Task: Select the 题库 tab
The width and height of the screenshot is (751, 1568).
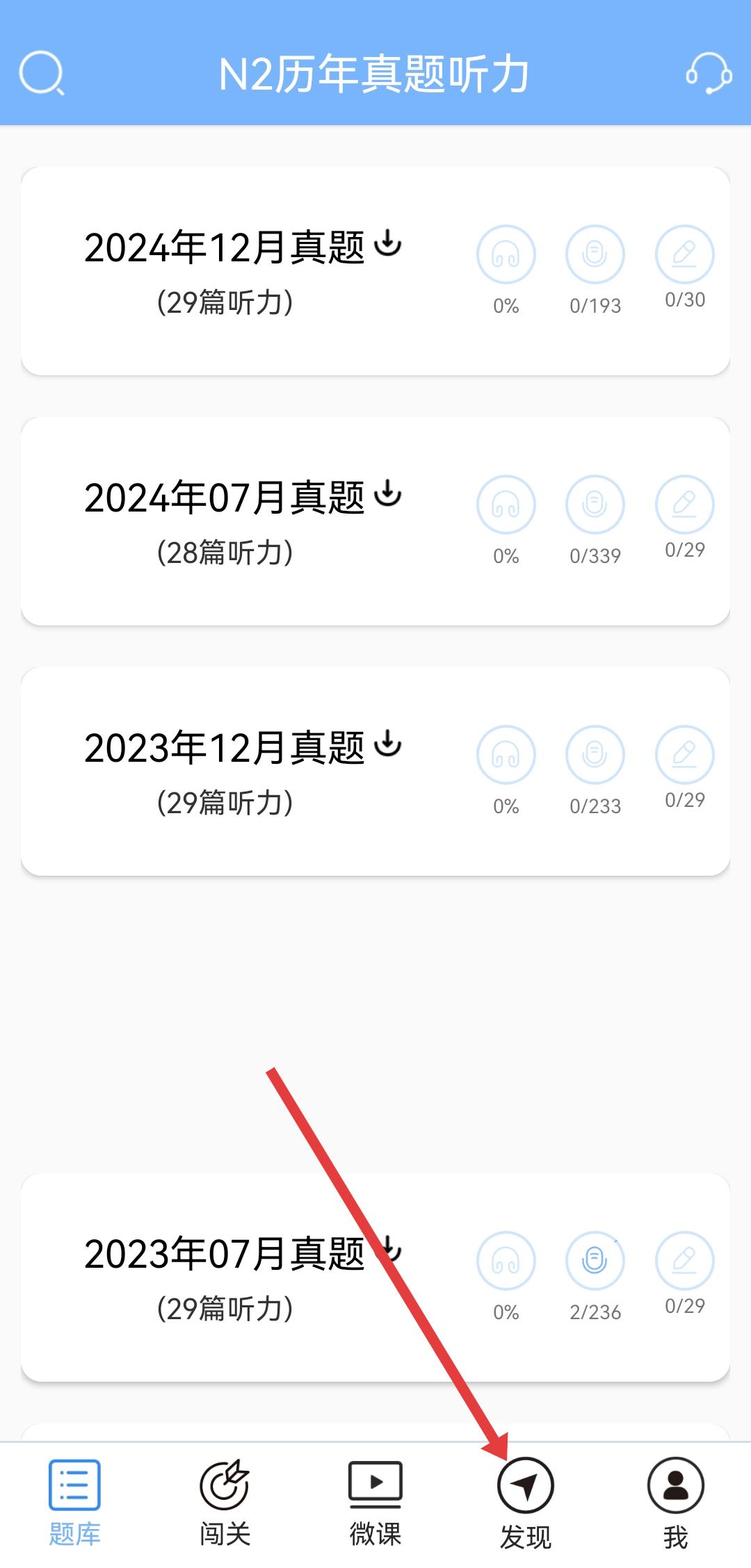Action: coord(74,1501)
